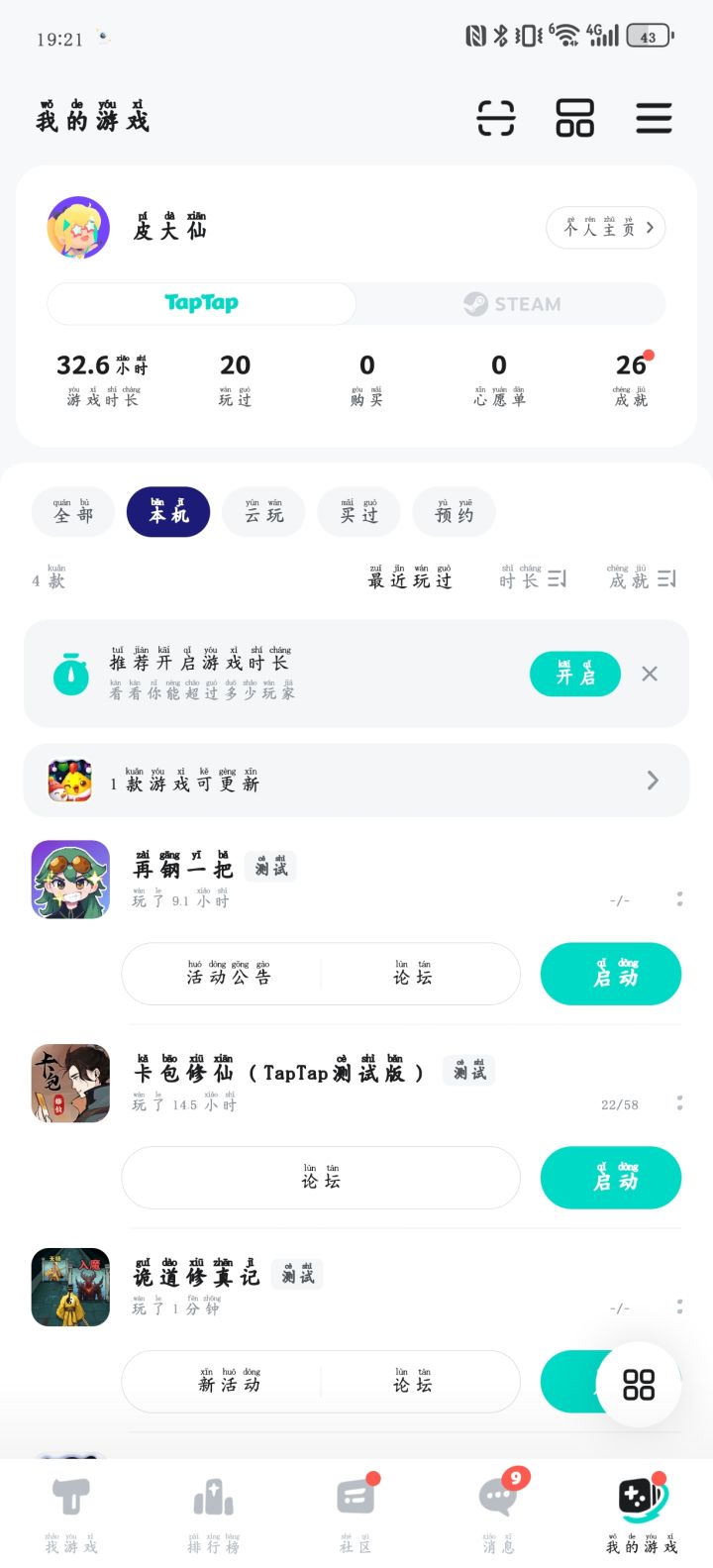The image size is (713, 1568).
Task: Open 新活动 for 诡道修真记
Action: pyautogui.click(x=228, y=1382)
